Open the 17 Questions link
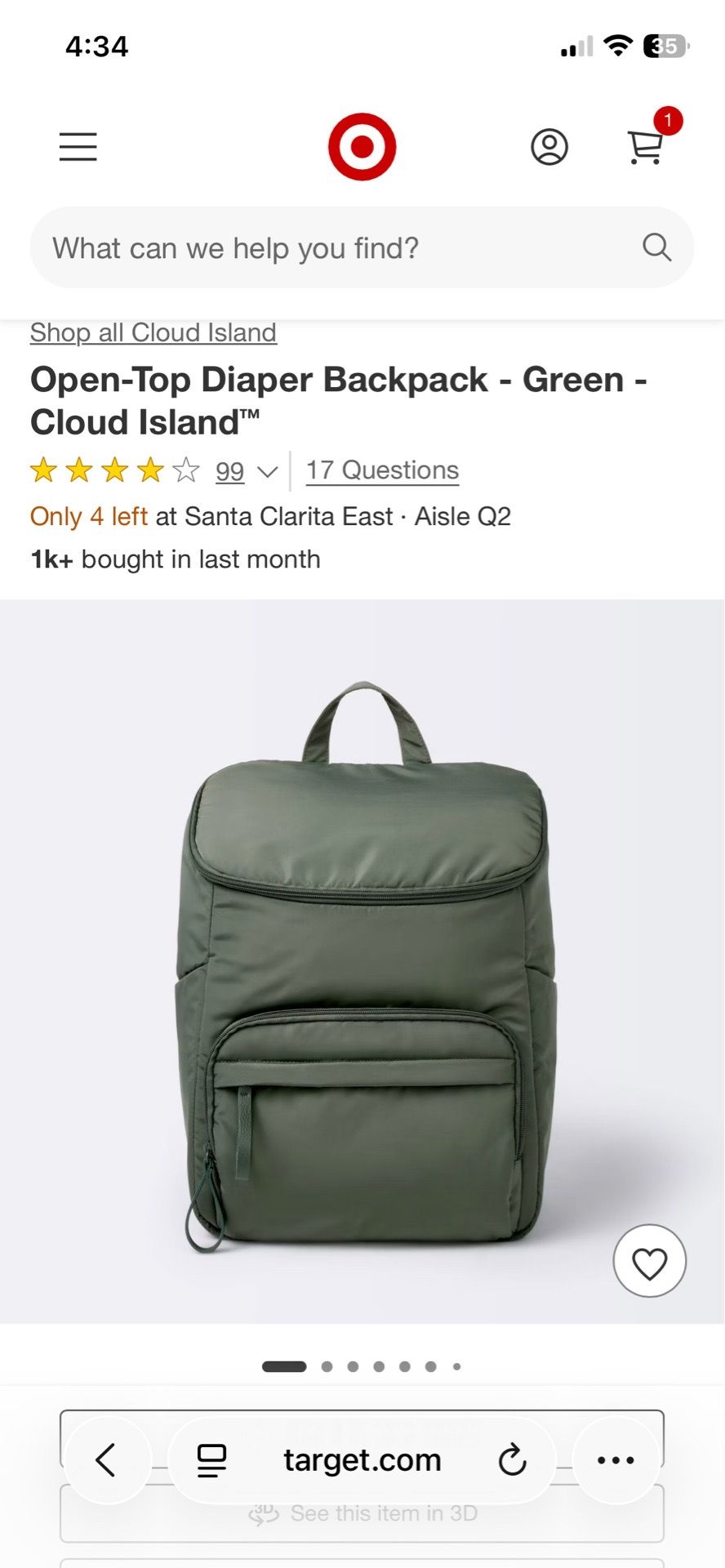Image resolution: width=725 pixels, height=1568 pixels. [x=382, y=470]
